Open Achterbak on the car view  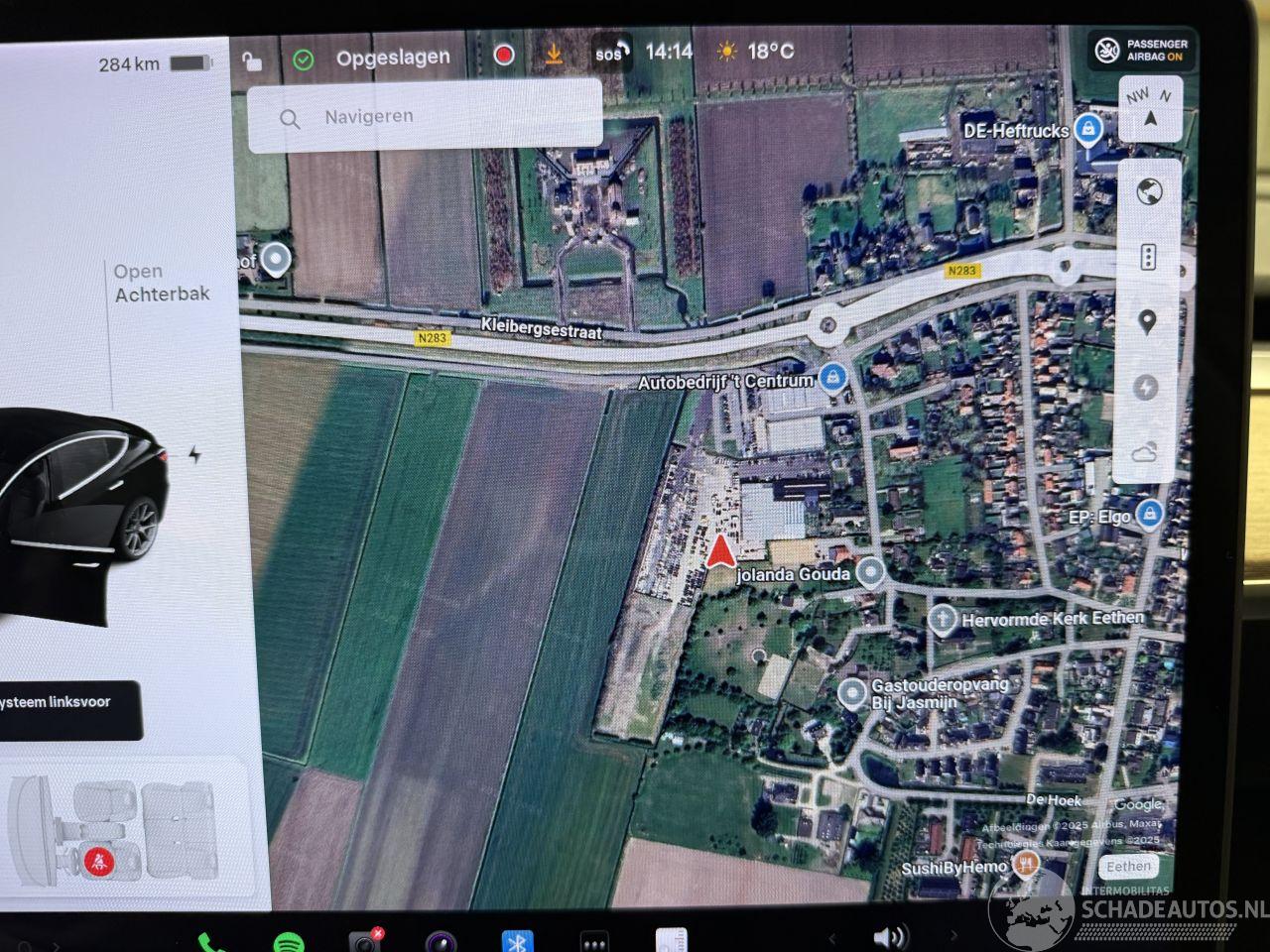pyautogui.click(x=162, y=283)
